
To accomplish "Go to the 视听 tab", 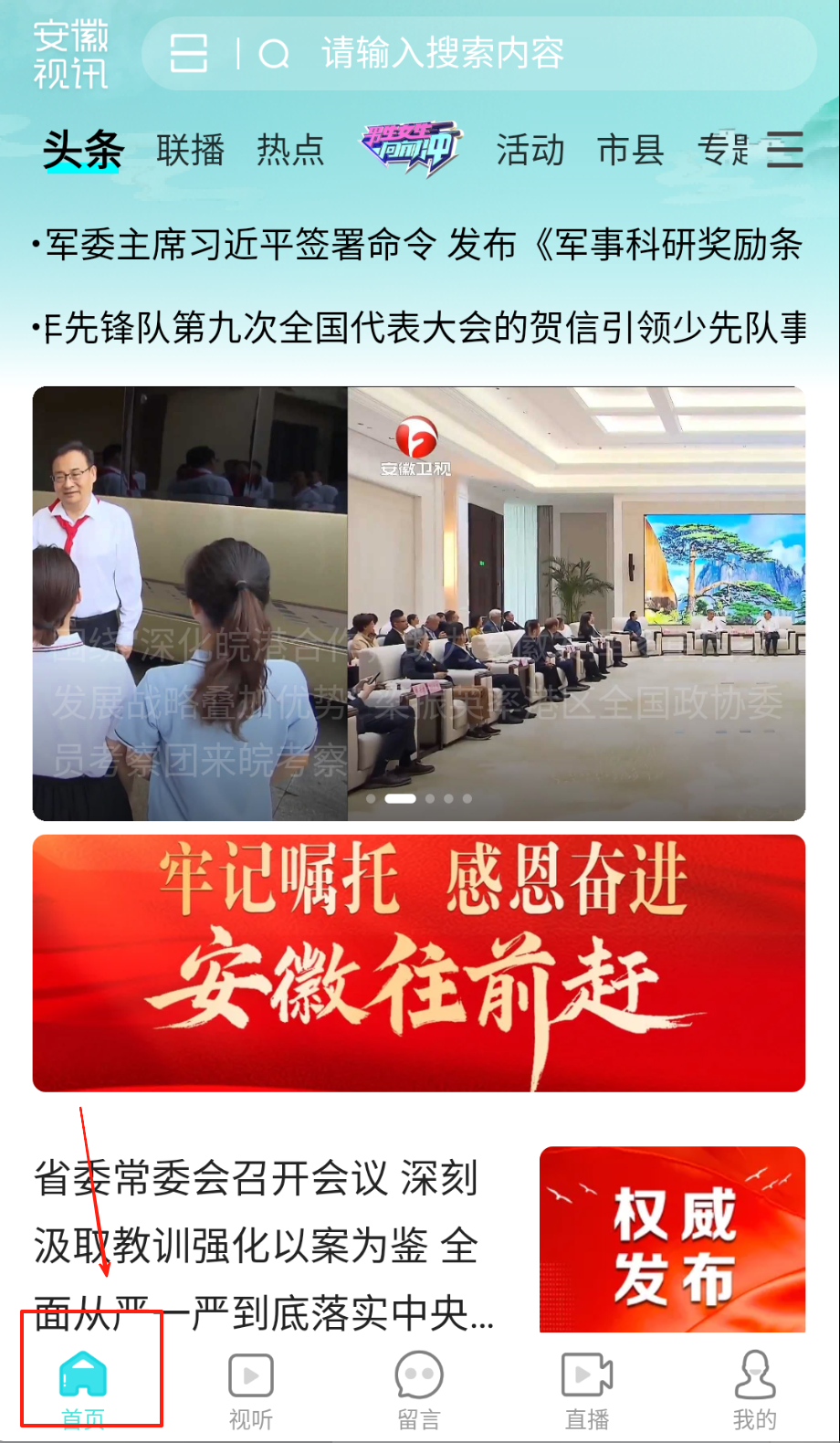I will (x=251, y=1390).
